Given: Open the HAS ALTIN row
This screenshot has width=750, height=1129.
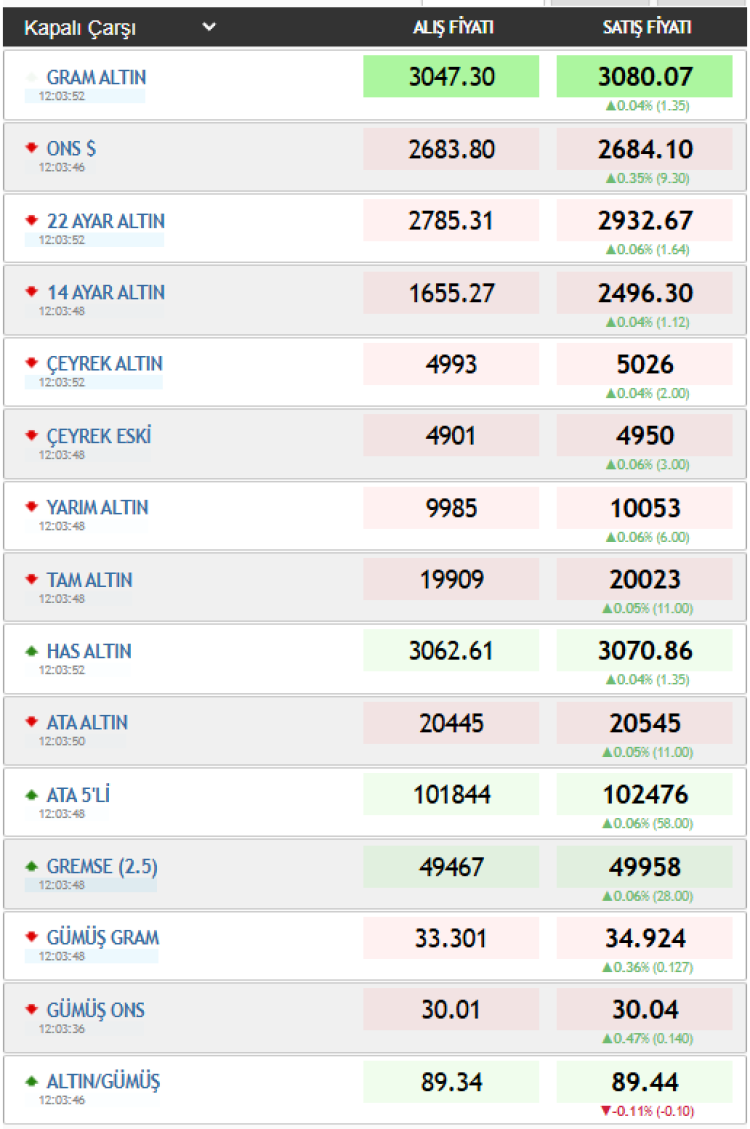Looking at the screenshot, I should tap(89, 651).
